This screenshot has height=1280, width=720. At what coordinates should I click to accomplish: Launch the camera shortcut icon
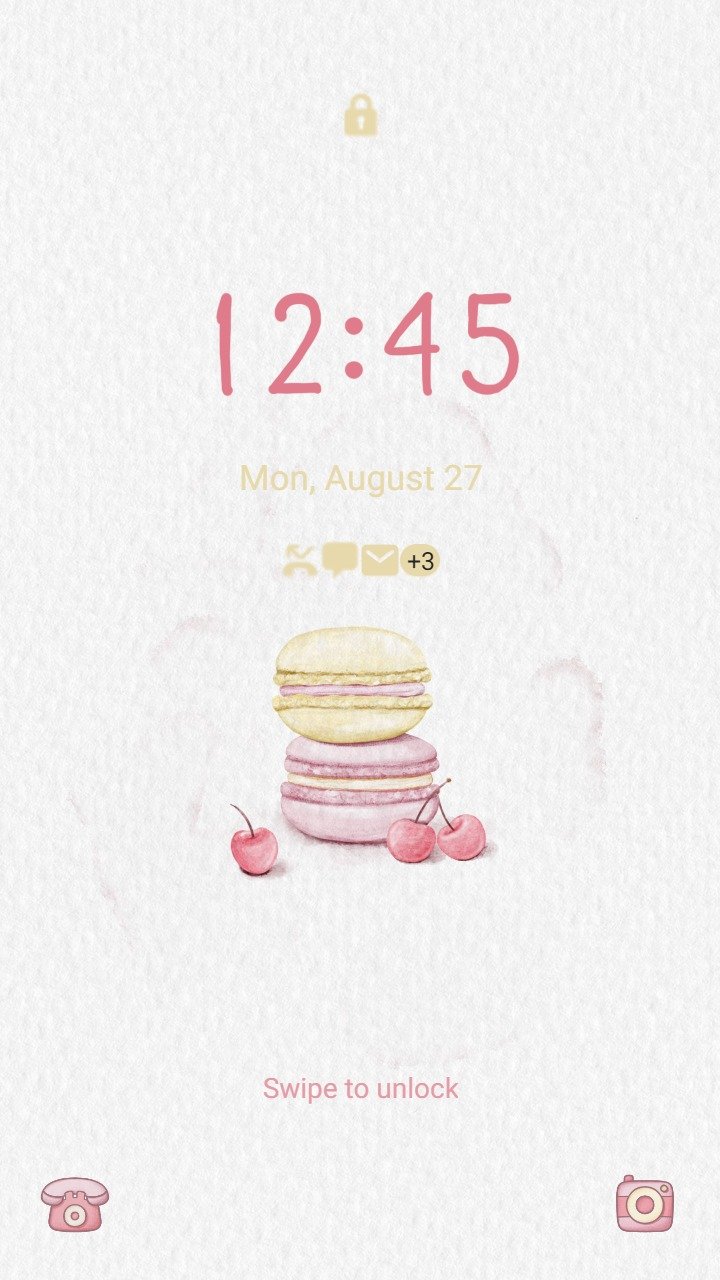[645, 1203]
